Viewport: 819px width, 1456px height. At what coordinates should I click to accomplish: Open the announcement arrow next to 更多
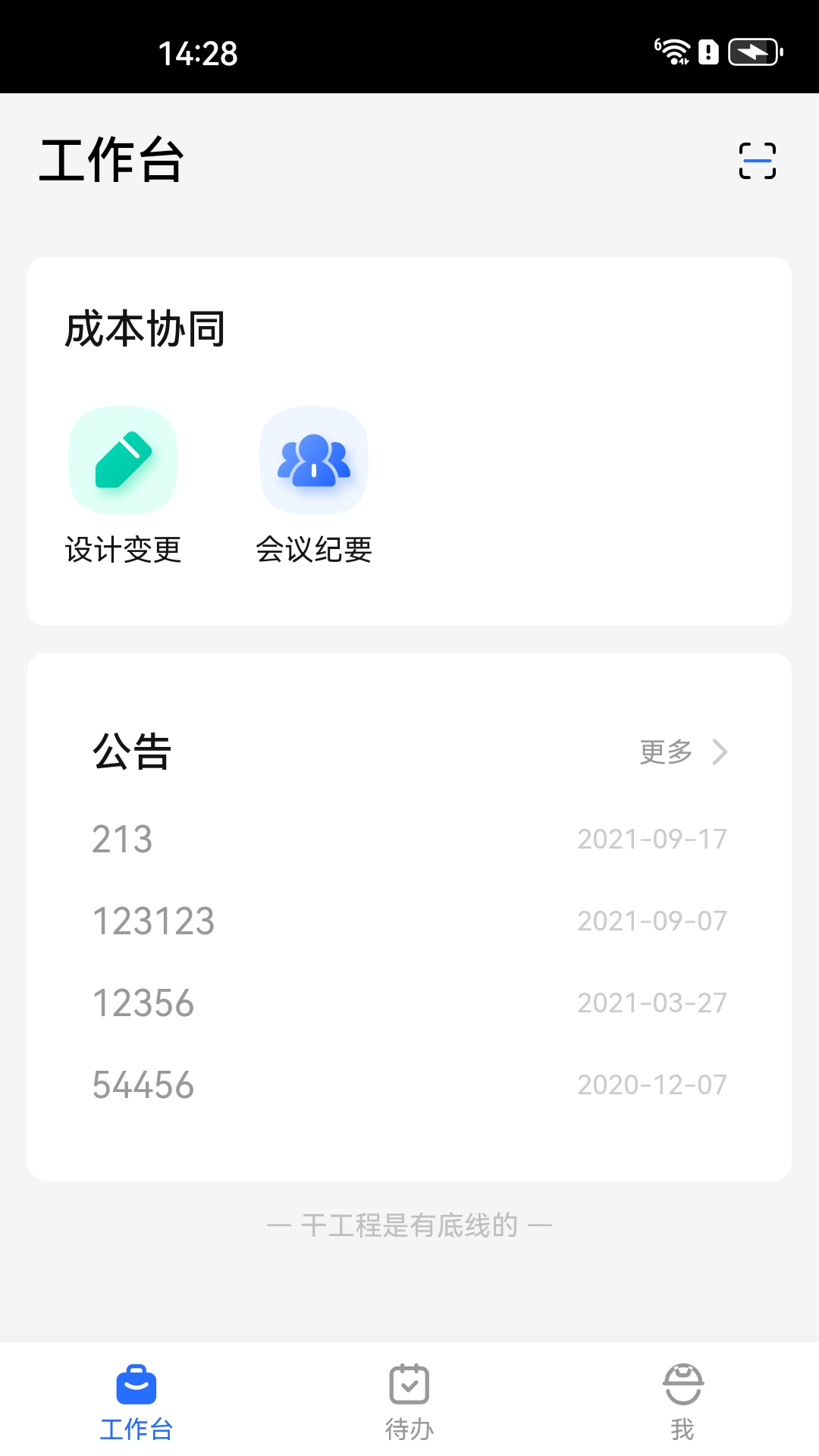[x=720, y=752]
